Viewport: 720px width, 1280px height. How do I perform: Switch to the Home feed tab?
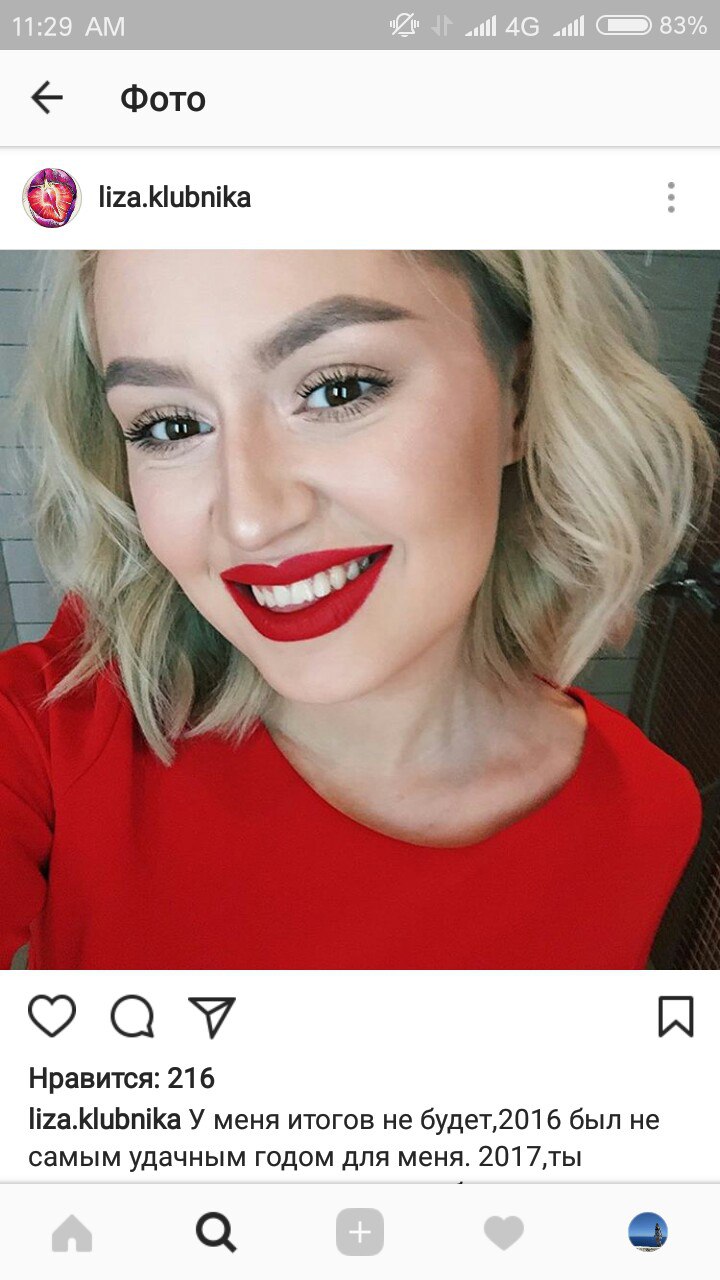point(72,1233)
